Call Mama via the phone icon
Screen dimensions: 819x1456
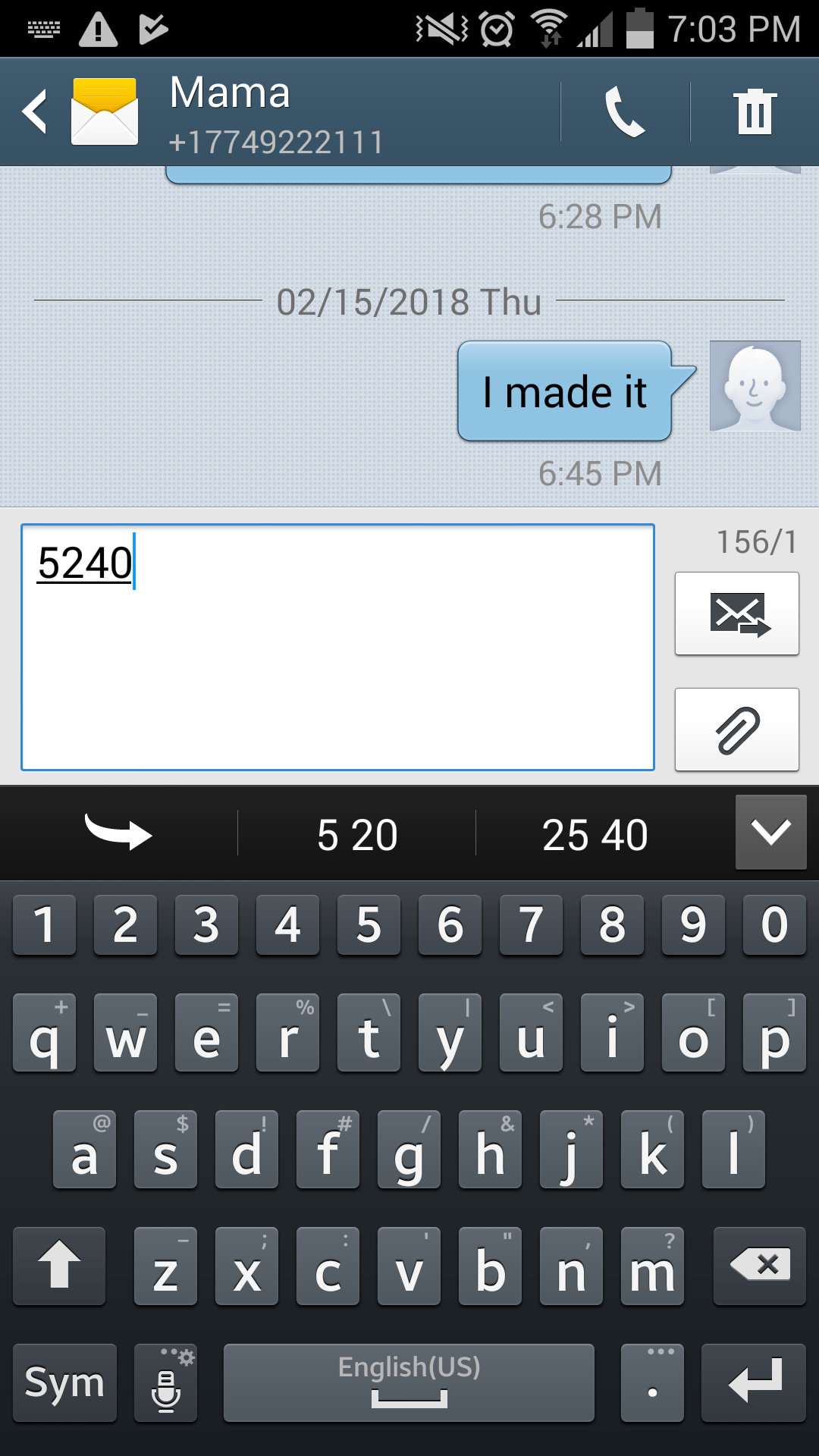click(625, 111)
